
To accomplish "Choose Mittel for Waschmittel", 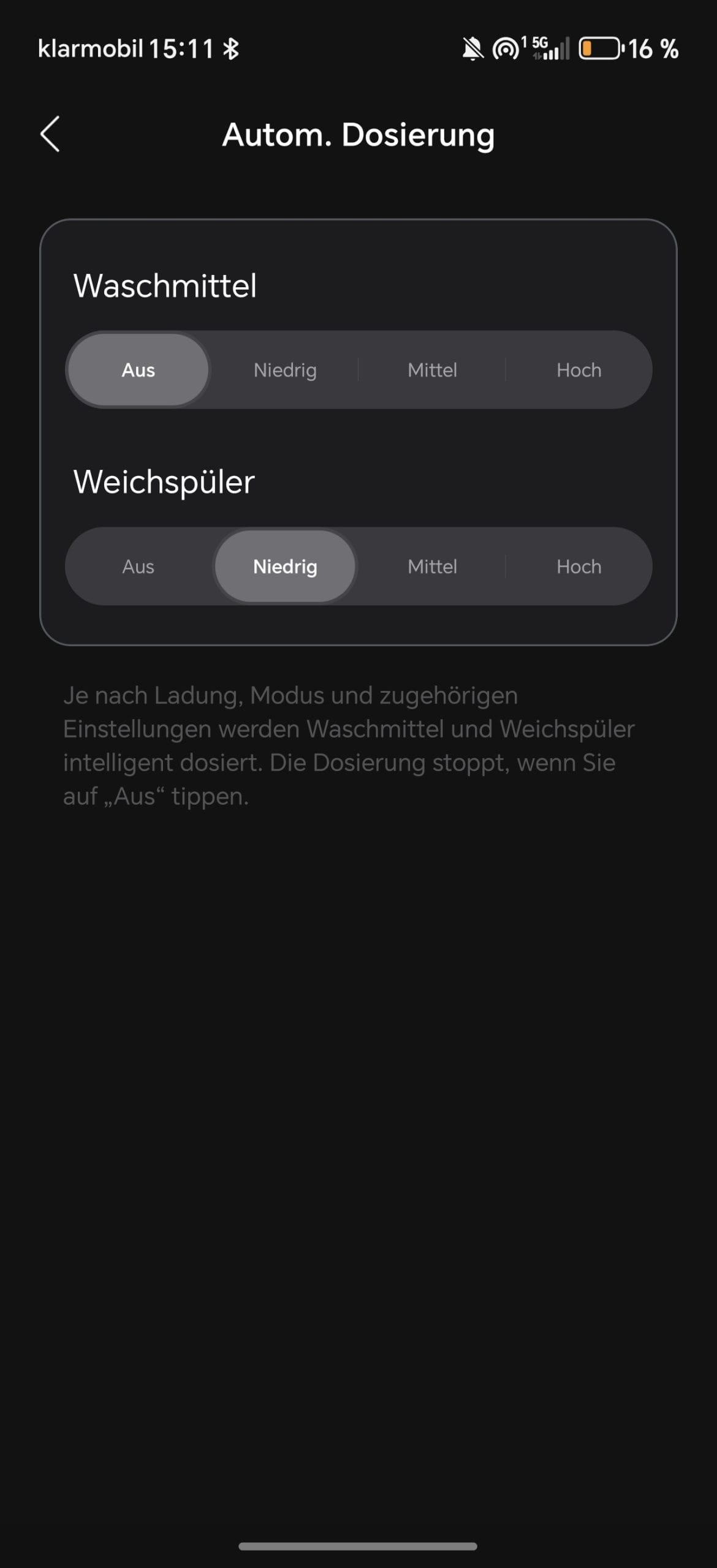I will [x=432, y=370].
